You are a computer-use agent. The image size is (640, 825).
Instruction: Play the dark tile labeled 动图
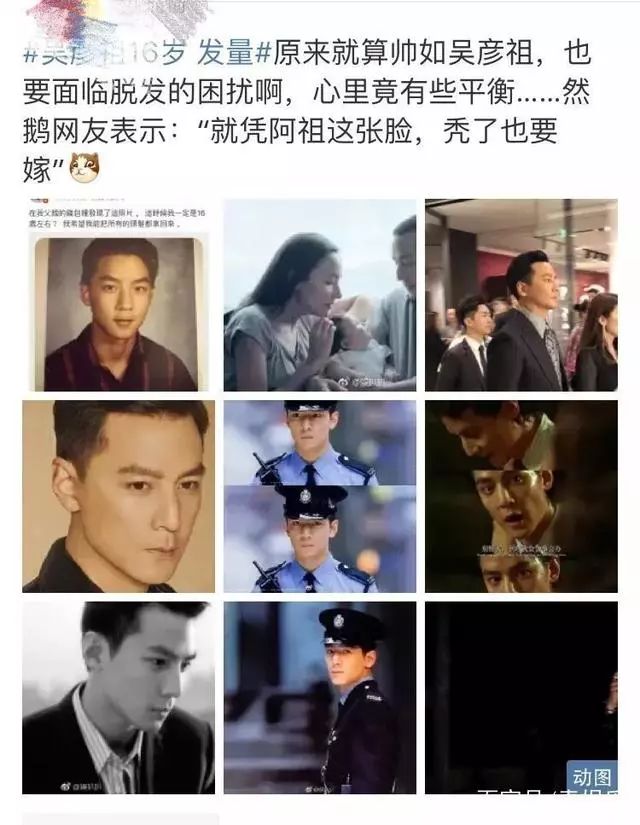click(x=521, y=698)
